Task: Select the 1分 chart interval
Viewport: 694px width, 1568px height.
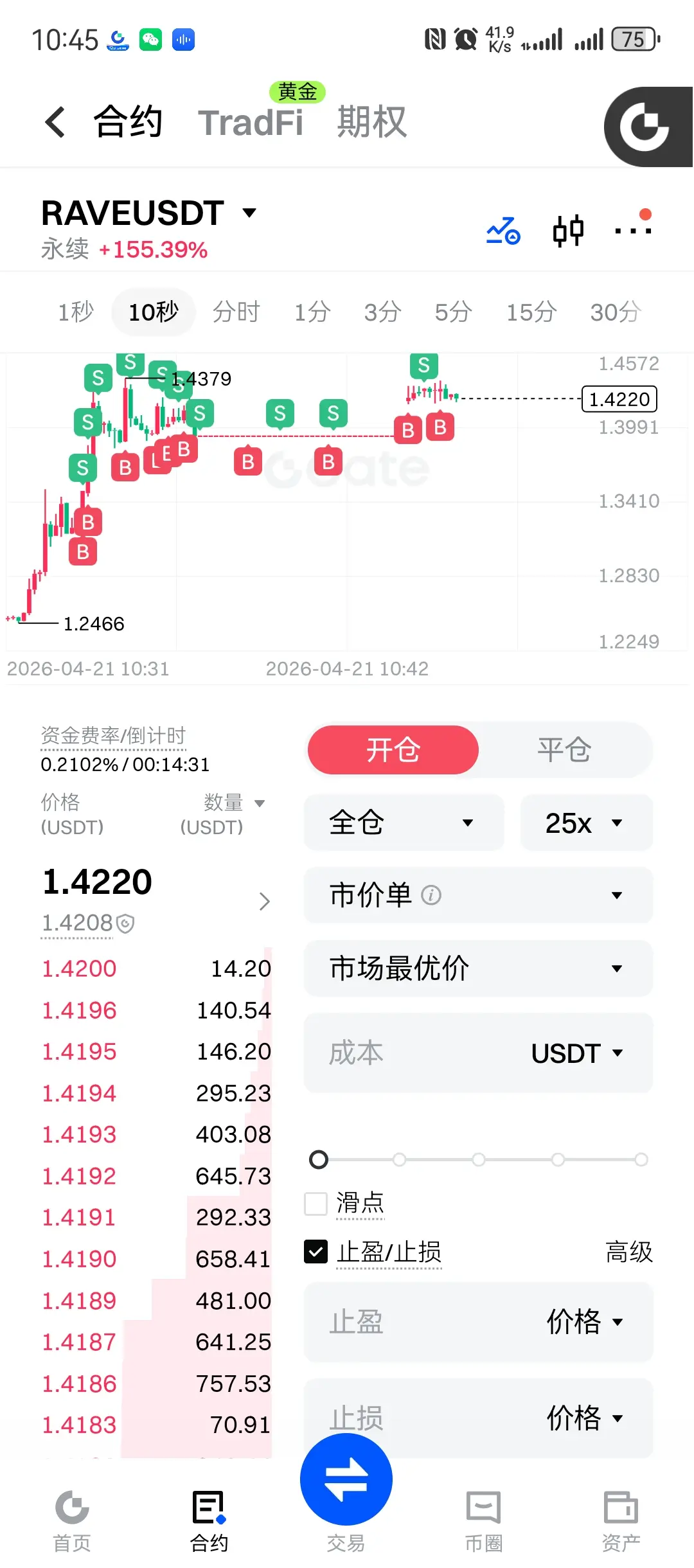Action: 312,312
